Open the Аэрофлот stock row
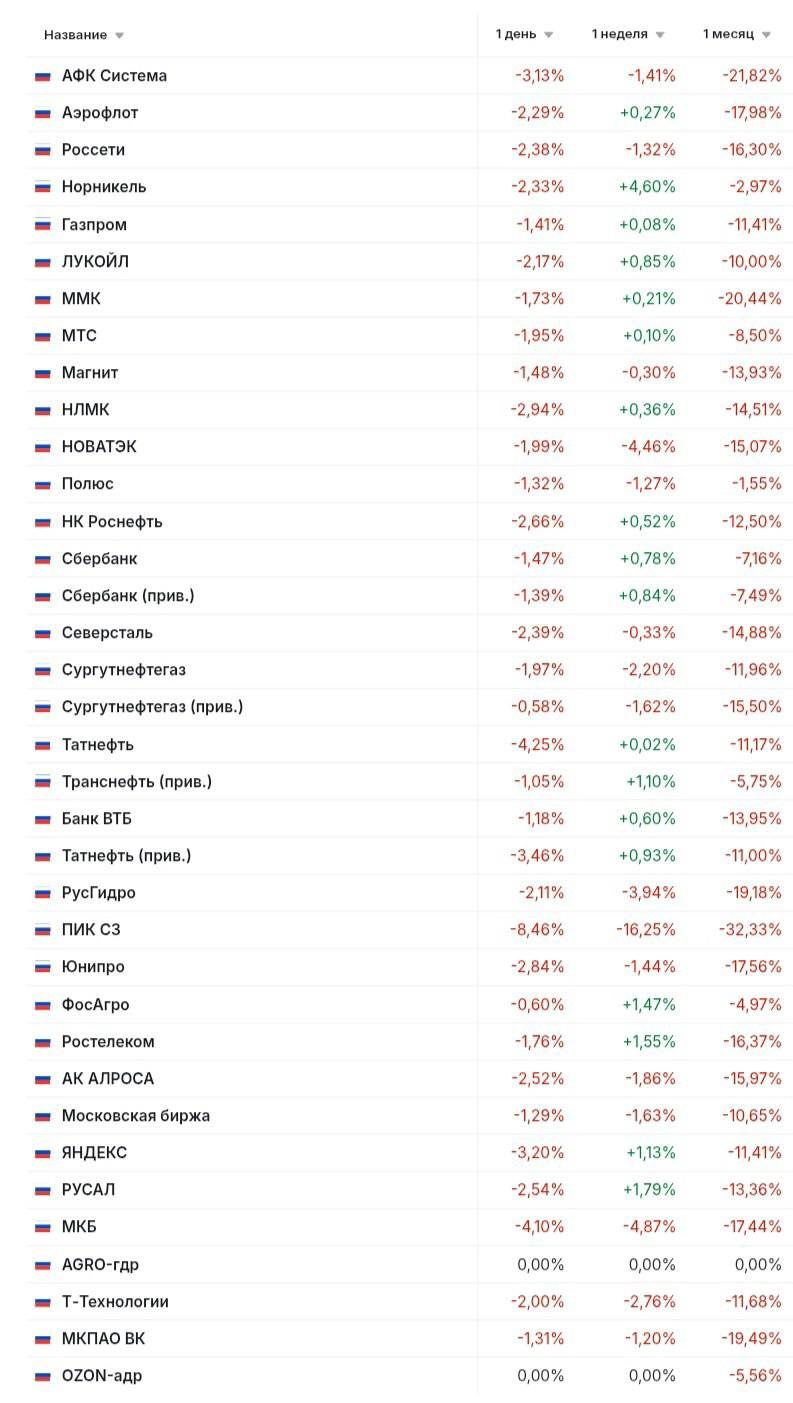The height and width of the screenshot is (1403, 793). click(409, 113)
